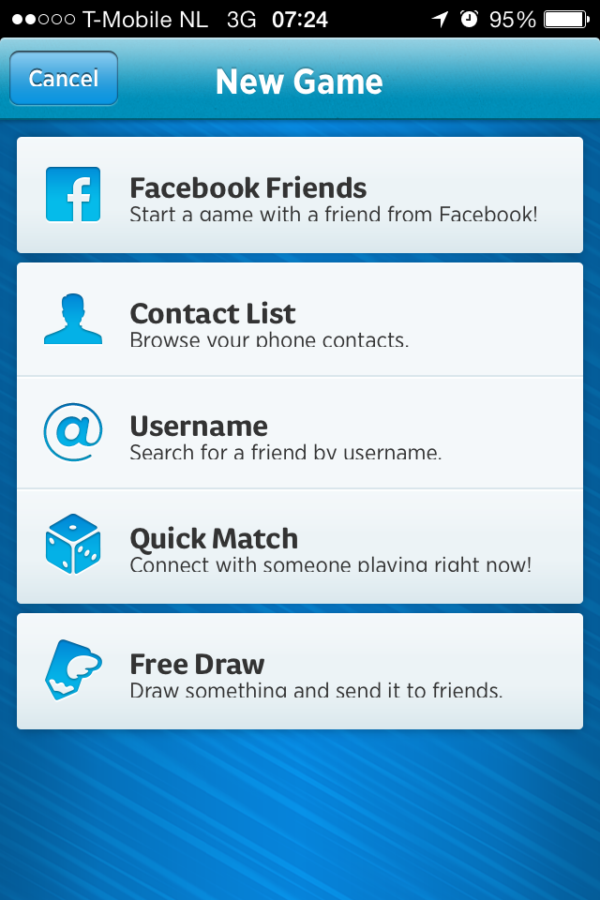Search for a friend by Username
Screen dimensions: 600x900
(300, 434)
